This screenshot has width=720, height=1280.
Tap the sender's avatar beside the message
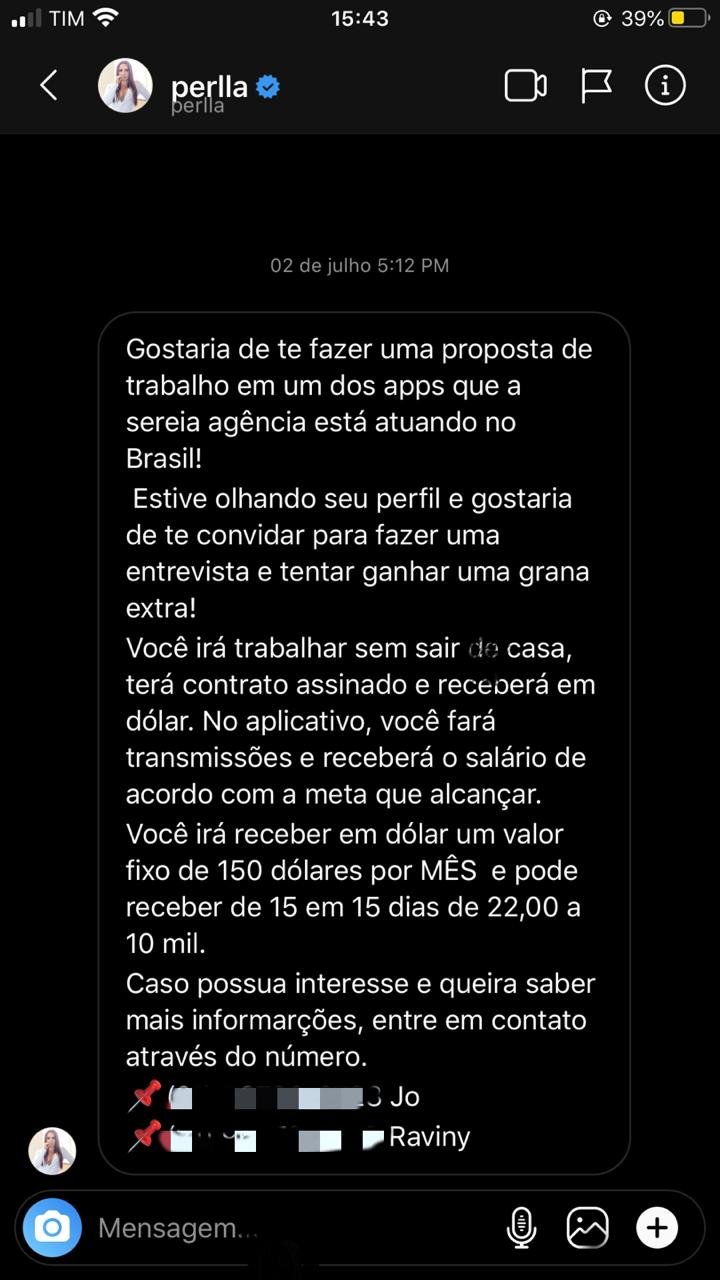(52, 1151)
